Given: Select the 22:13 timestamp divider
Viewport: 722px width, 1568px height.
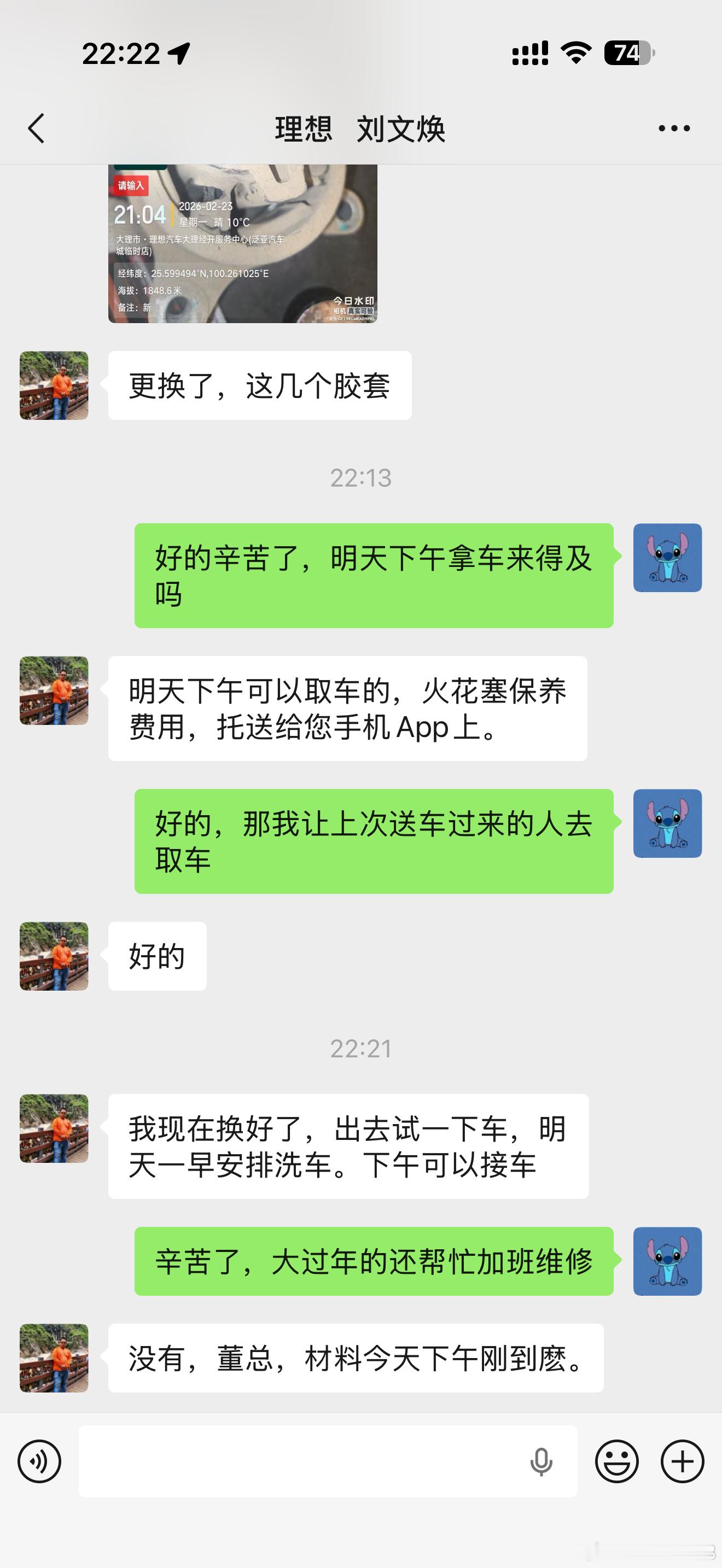Looking at the screenshot, I should point(360,478).
